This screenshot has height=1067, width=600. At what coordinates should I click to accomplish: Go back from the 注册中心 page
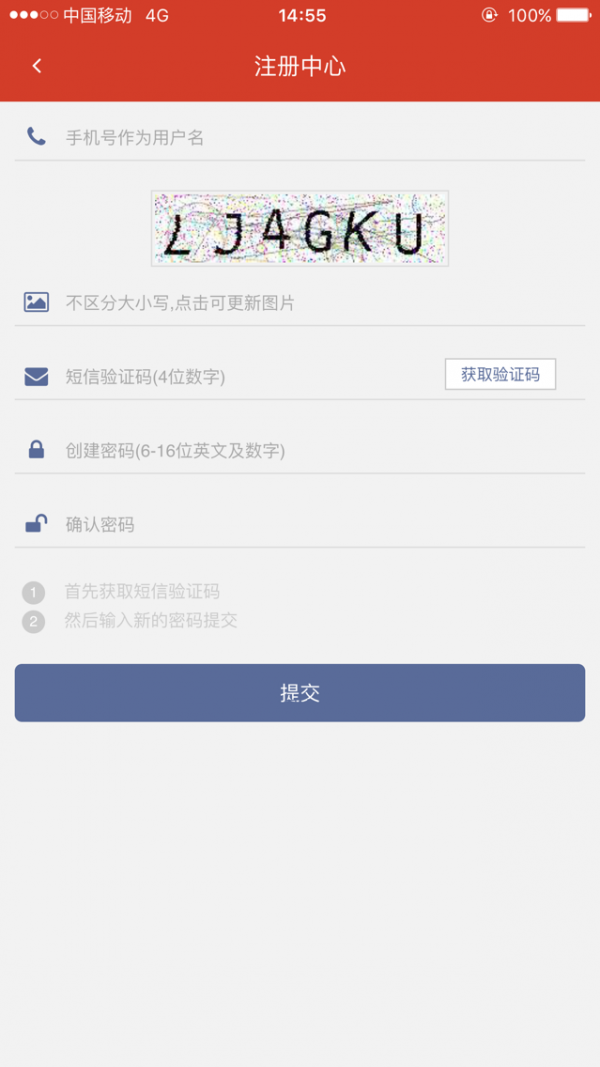(37, 66)
